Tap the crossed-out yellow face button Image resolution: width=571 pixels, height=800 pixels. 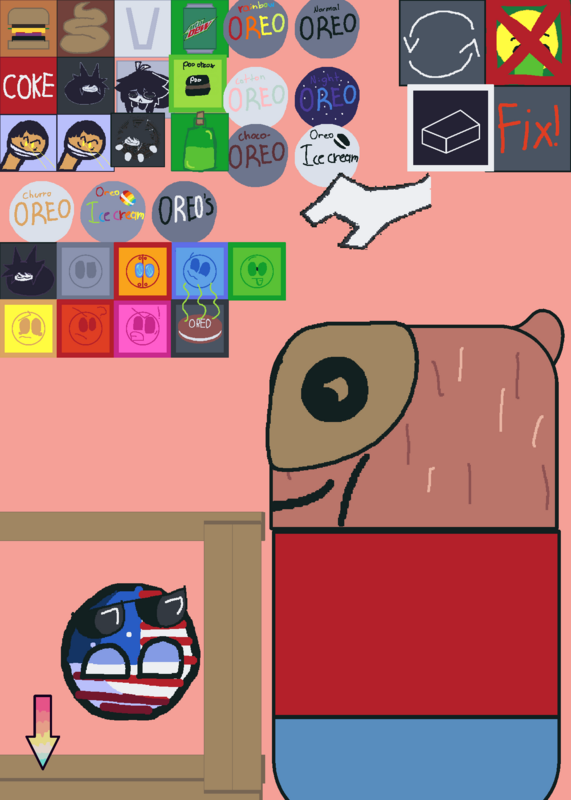pyautogui.click(x=528, y=42)
